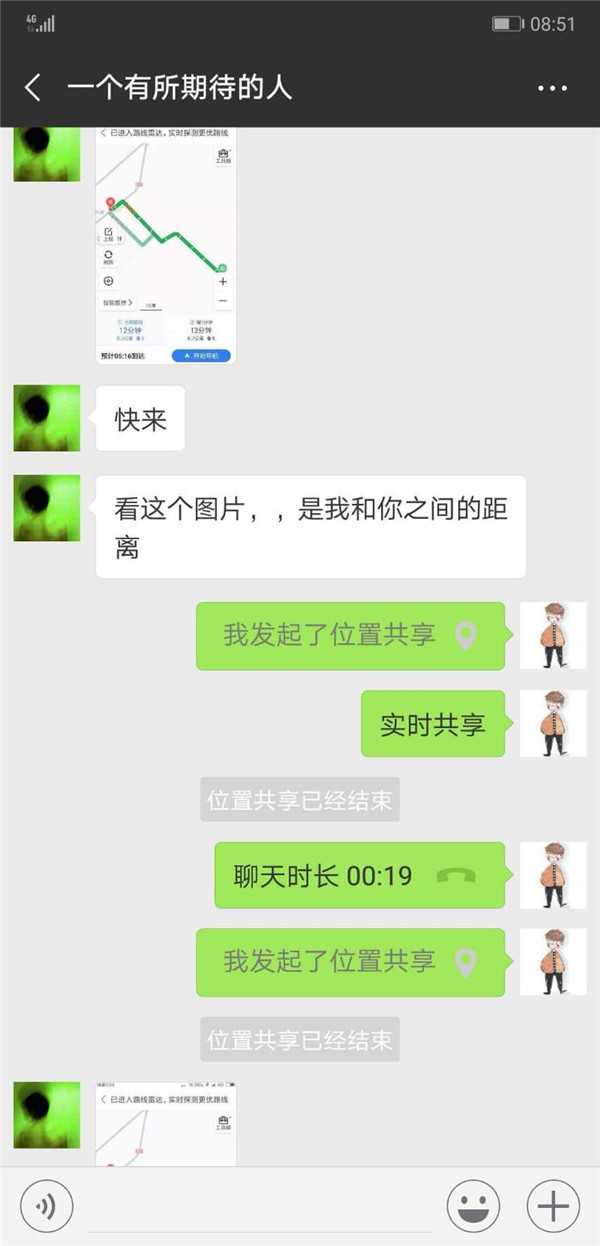Open the chat info overflow menu
600x1246 pixels.
click(552, 88)
